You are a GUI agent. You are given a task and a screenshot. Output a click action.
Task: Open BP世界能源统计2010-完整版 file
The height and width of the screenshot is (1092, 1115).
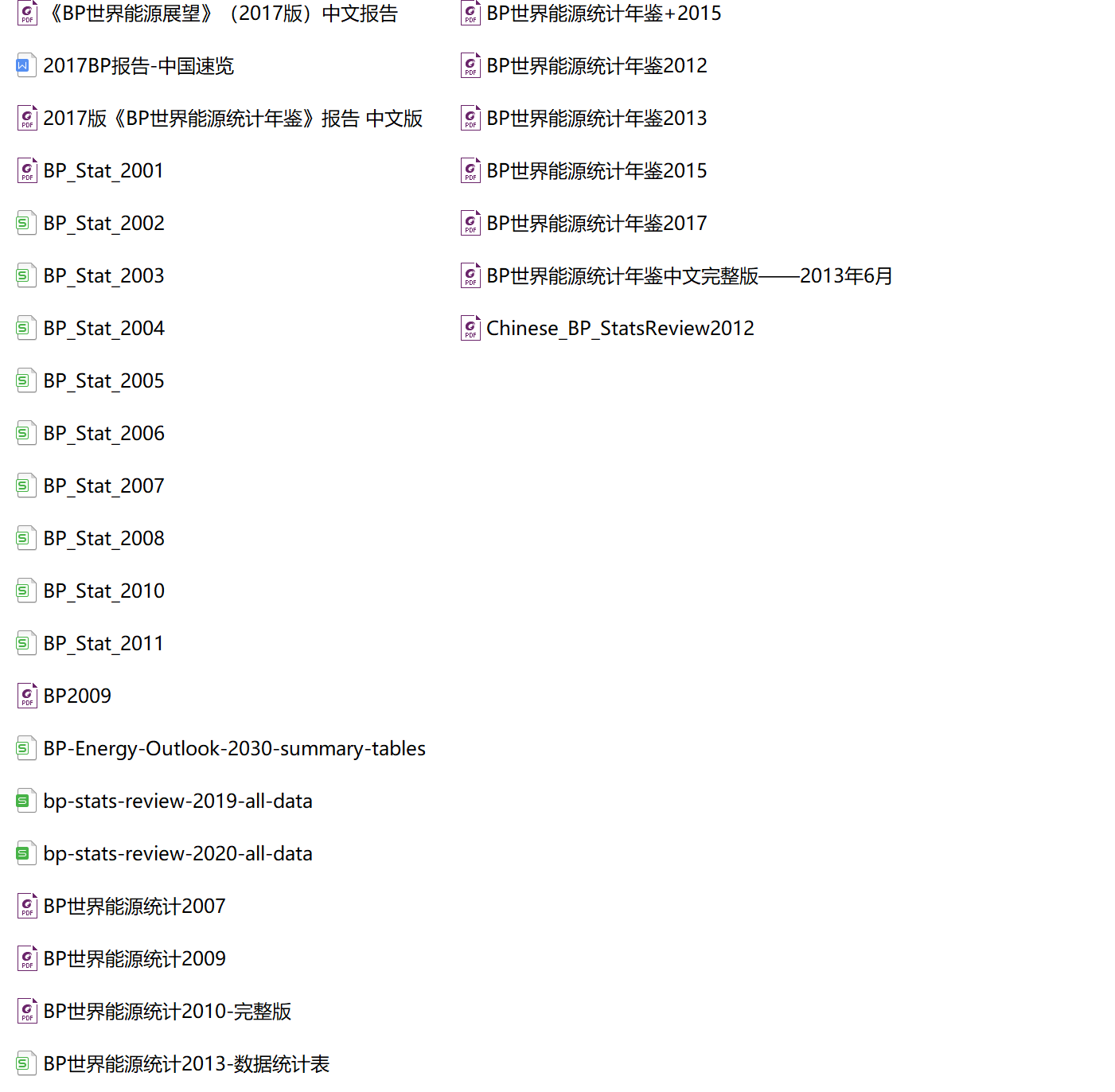(x=167, y=1012)
